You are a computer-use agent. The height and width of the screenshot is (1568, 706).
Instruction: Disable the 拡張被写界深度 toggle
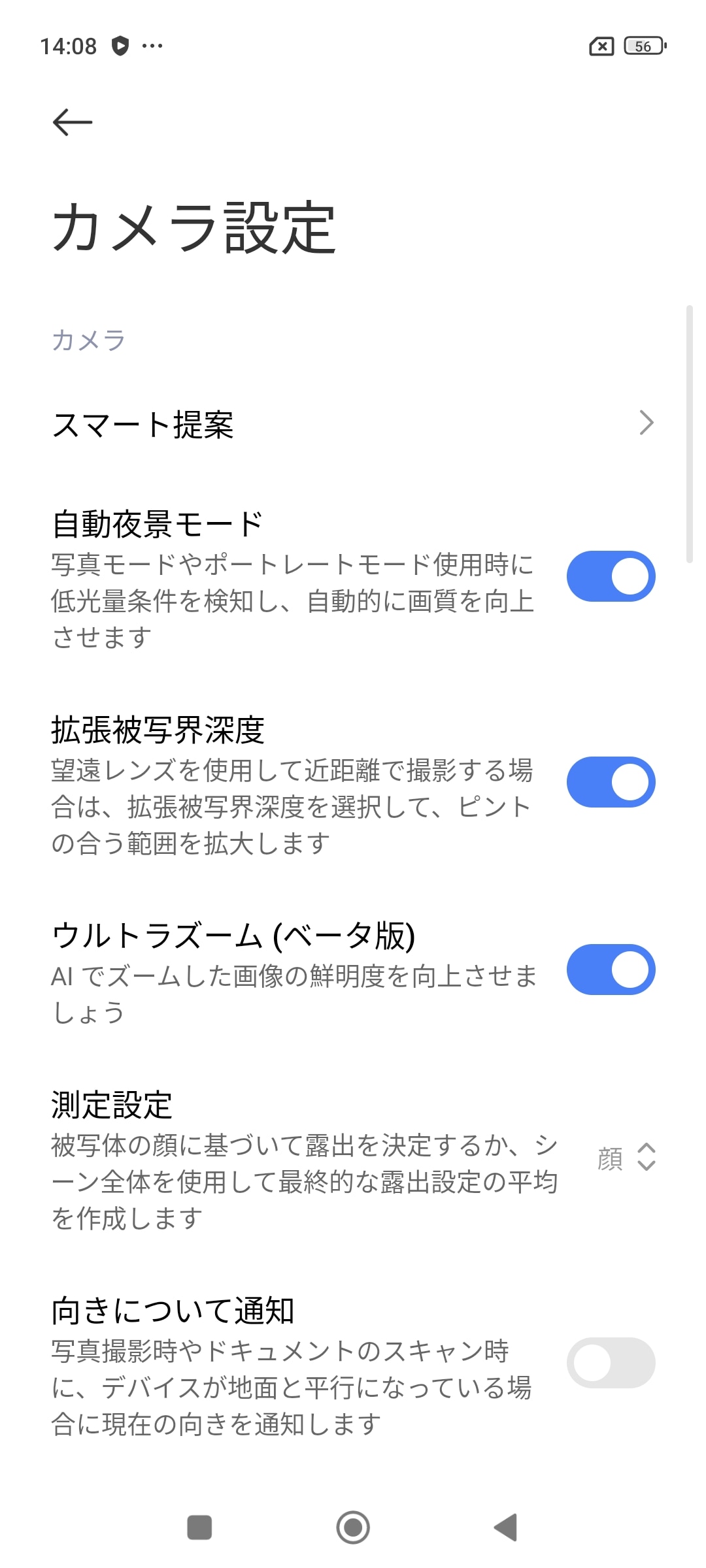[611, 782]
